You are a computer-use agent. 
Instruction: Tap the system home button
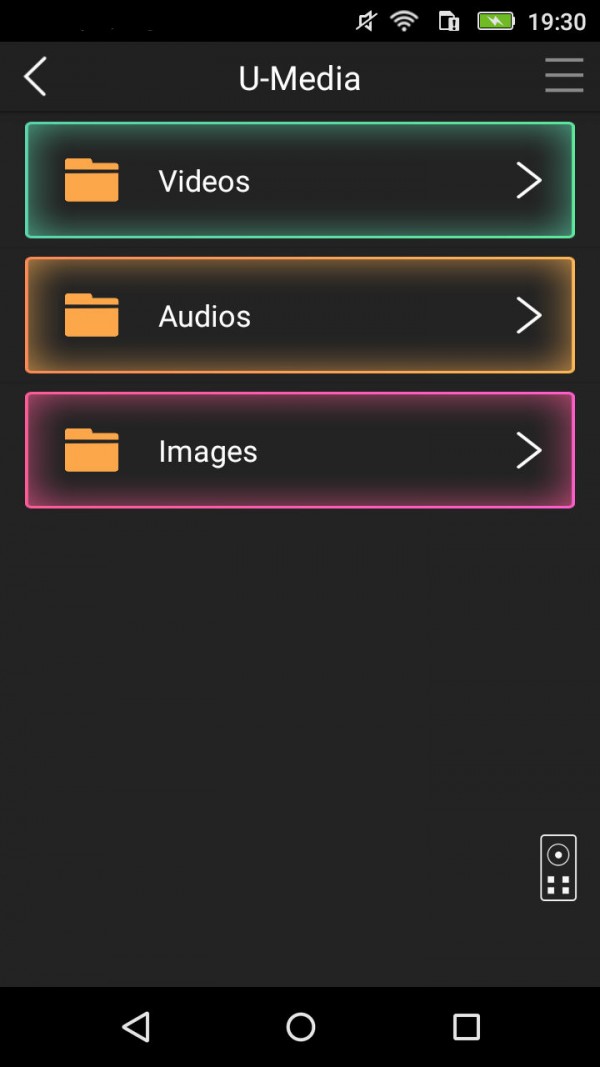300,1026
